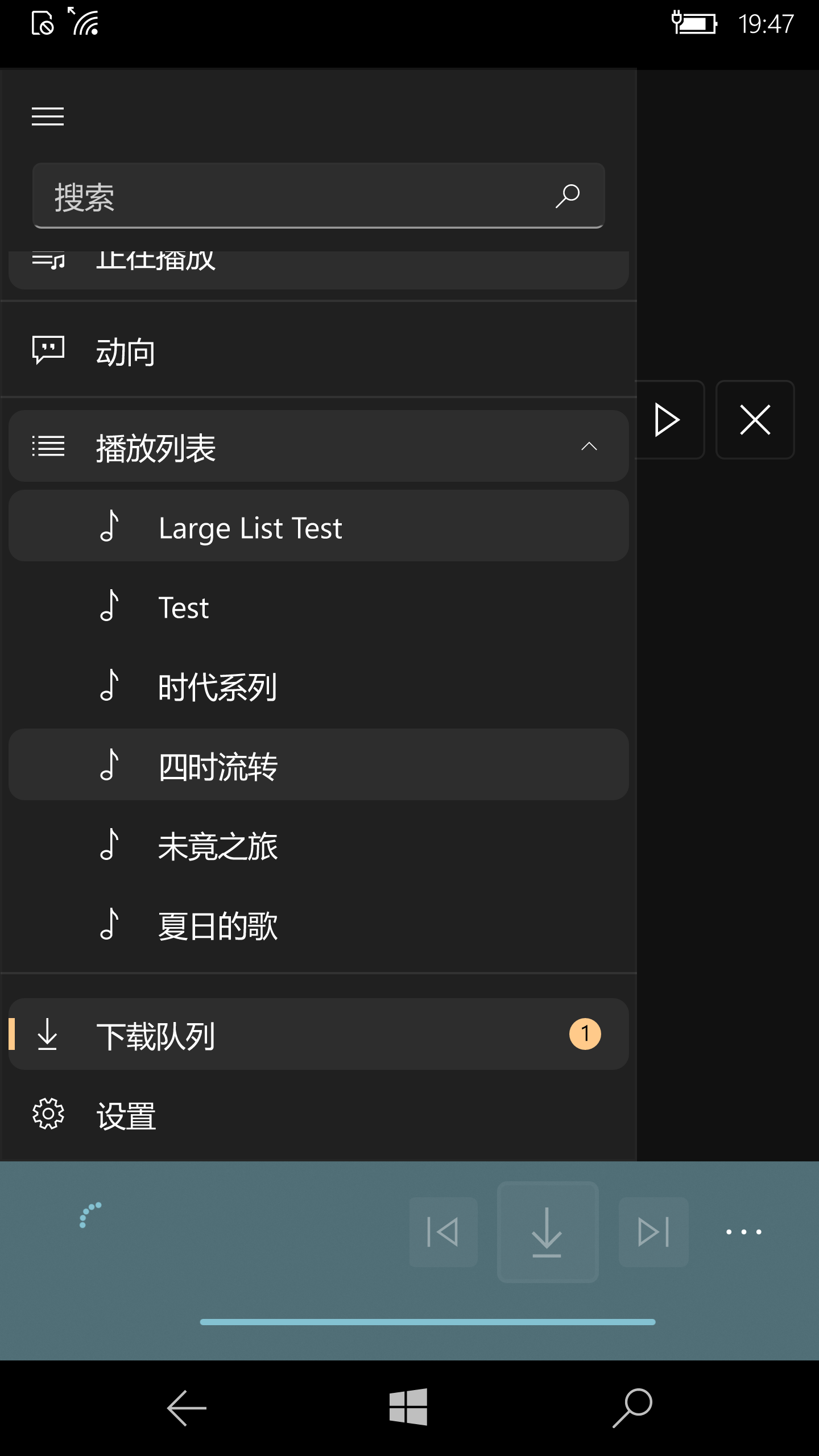Open the 夏日的歌 playlist

[x=318, y=925]
